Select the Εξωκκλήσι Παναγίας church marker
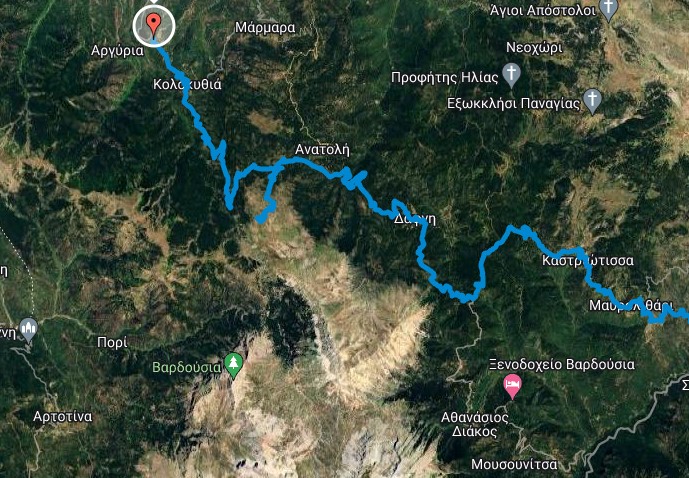 (x=593, y=100)
